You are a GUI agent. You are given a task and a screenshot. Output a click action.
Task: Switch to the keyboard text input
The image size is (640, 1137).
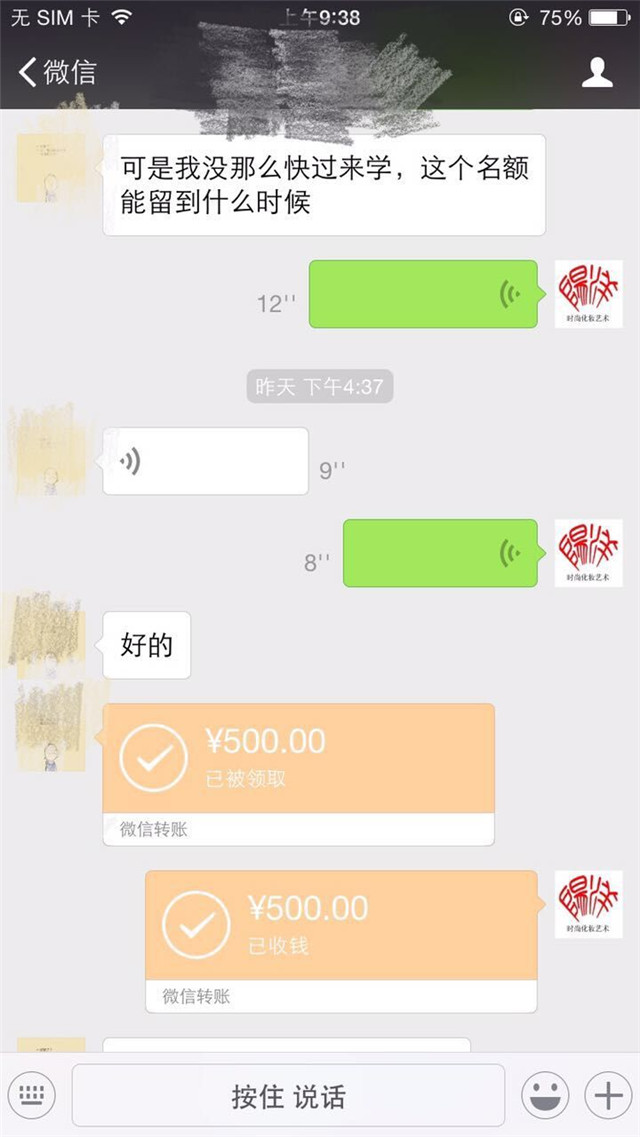32,1097
